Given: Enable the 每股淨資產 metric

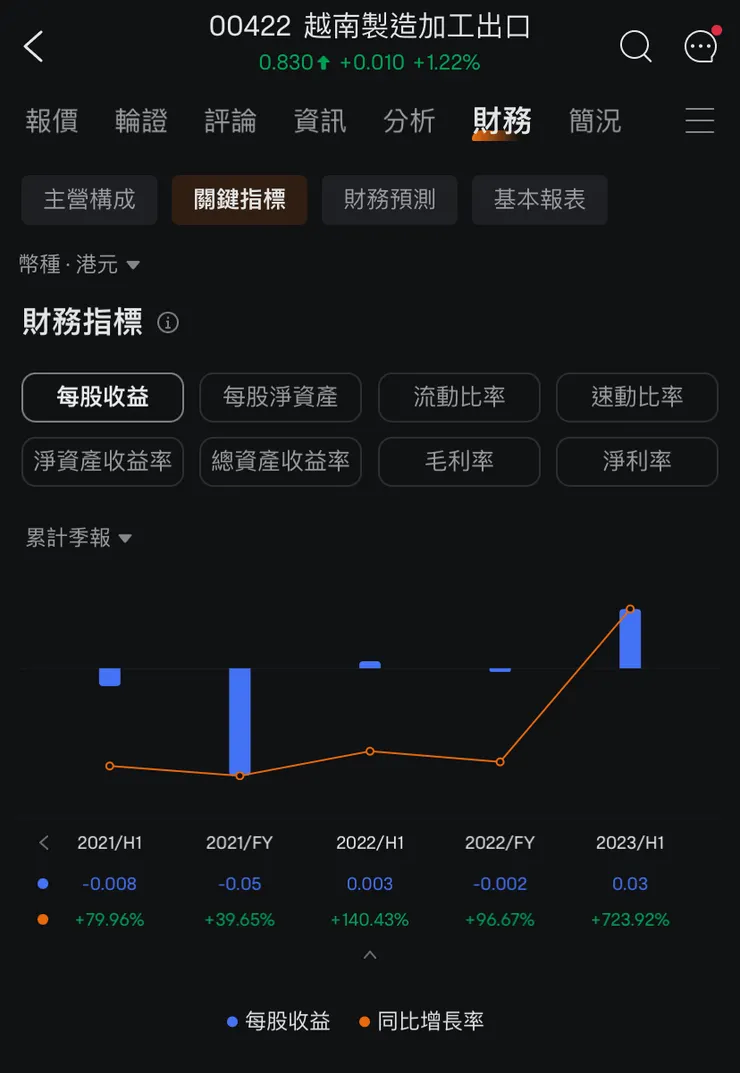Looking at the screenshot, I should pyautogui.click(x=280, y=397).
